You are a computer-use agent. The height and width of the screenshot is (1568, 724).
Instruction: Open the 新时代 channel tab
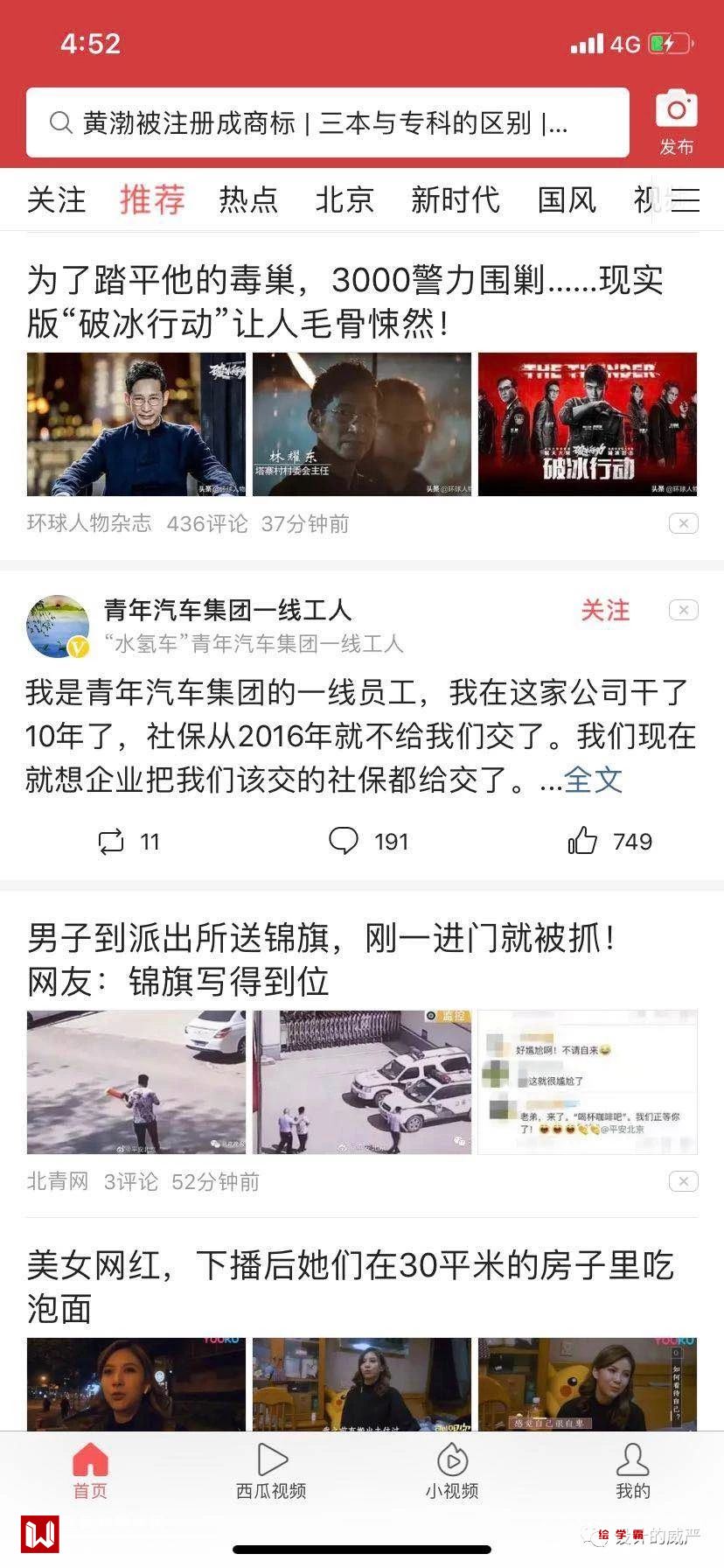point(456,199)
